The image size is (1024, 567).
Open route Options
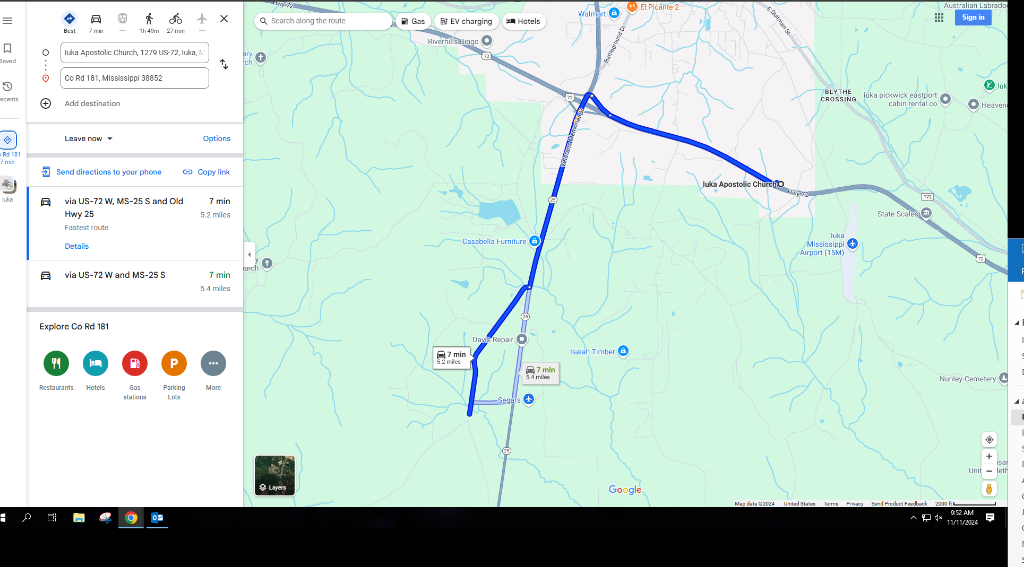pyautogui.click(x=216, y=139)
